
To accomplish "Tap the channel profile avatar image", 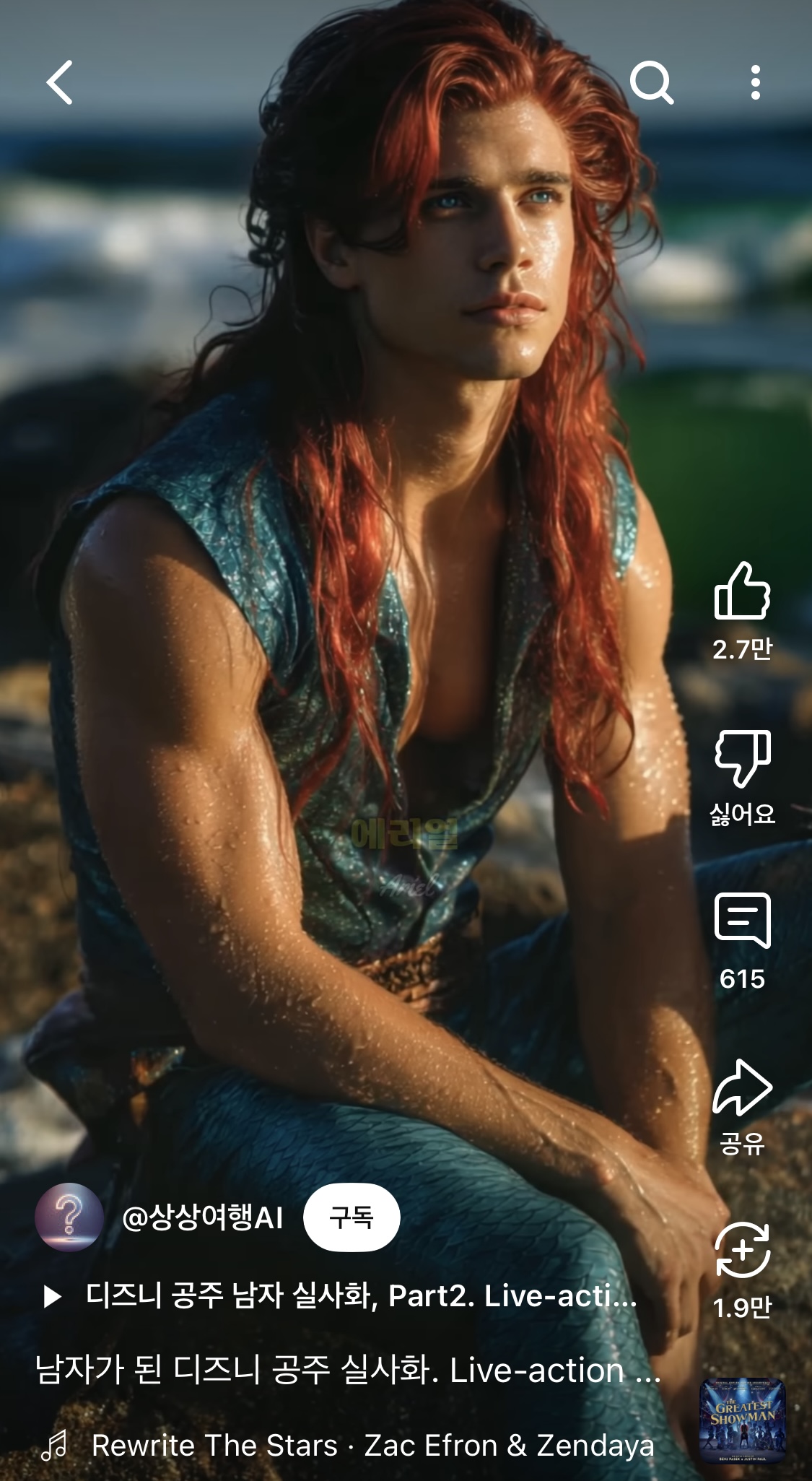I will 70,1217.
